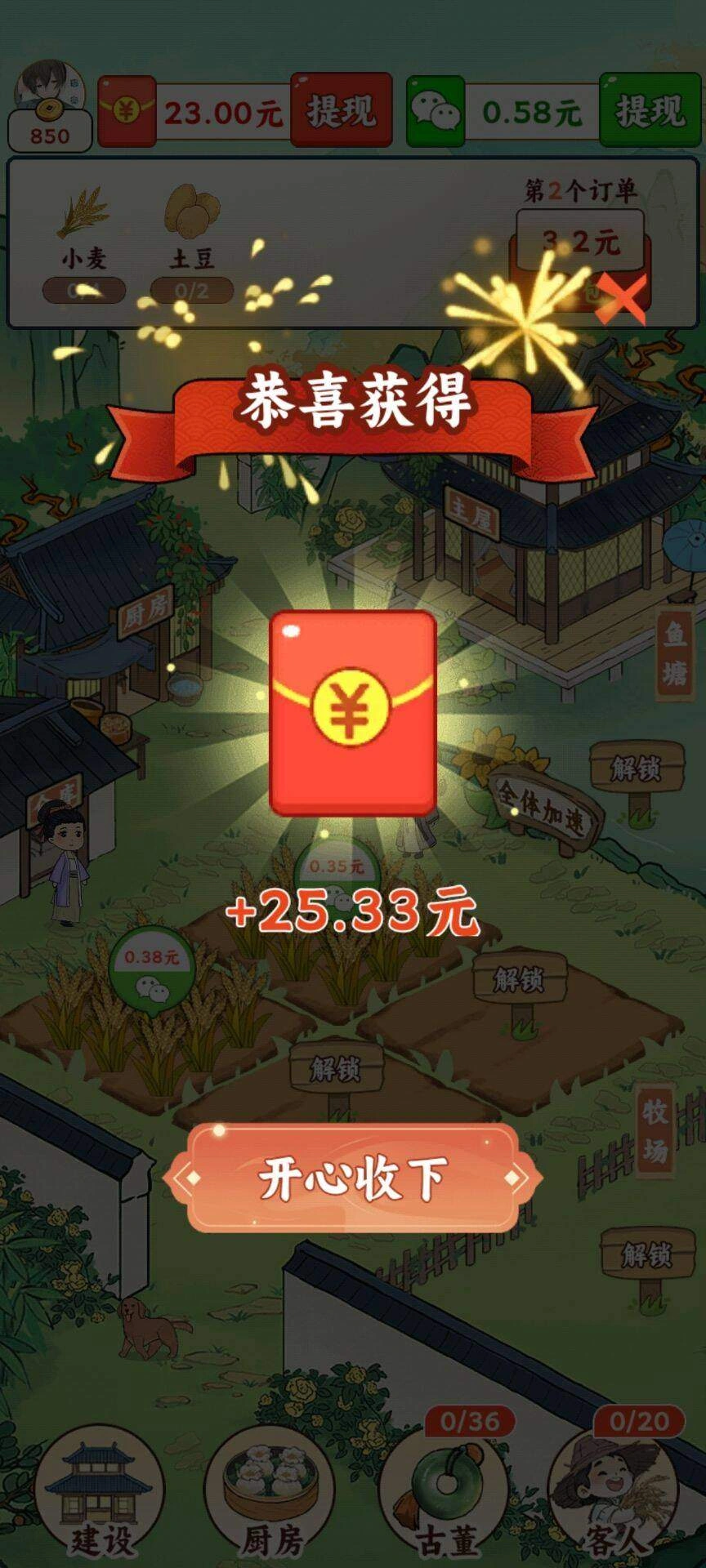Tap the 开心收下 button to collect the reward
The height and width of the screenshot is (1568, 706).
[x=353, y=1177]
